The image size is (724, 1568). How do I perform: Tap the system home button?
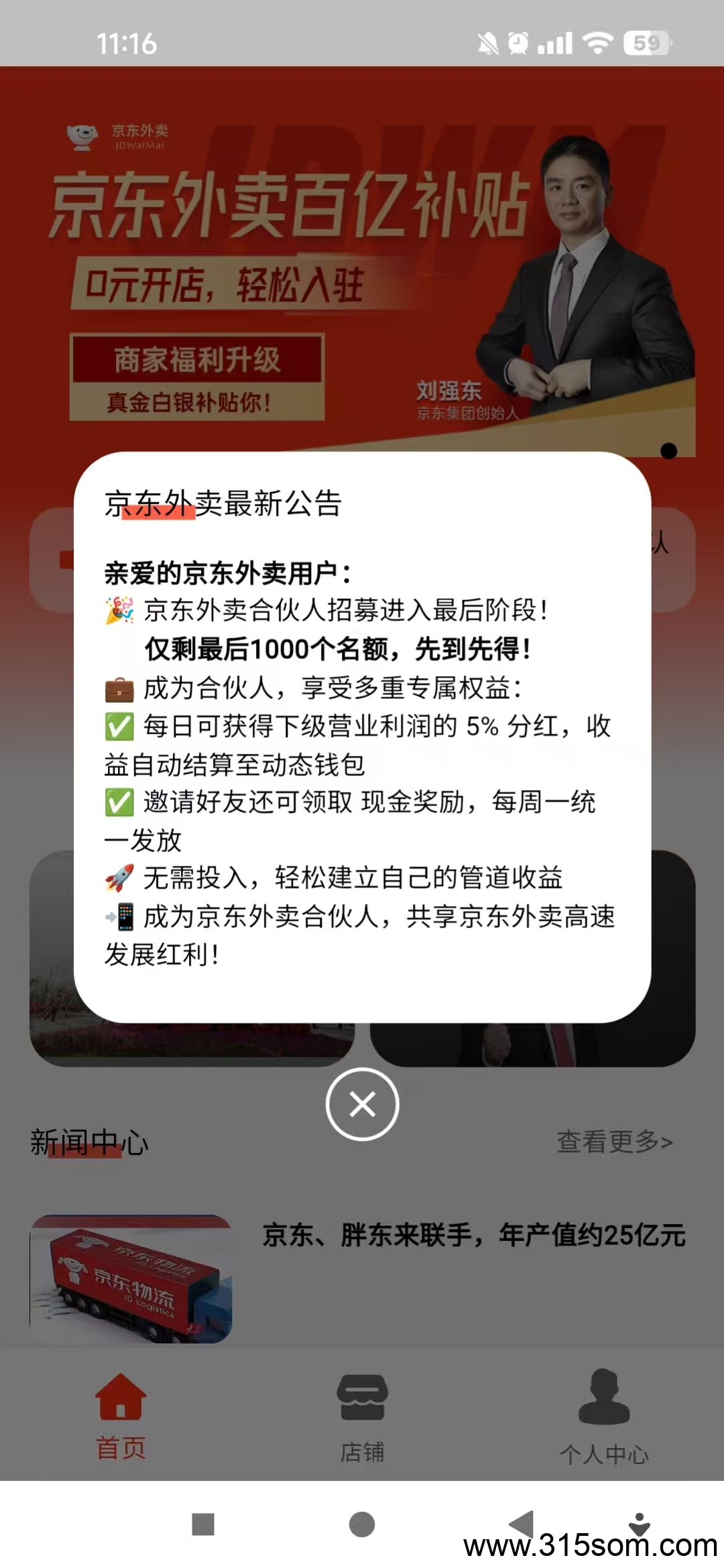[x=362, y=1524]
